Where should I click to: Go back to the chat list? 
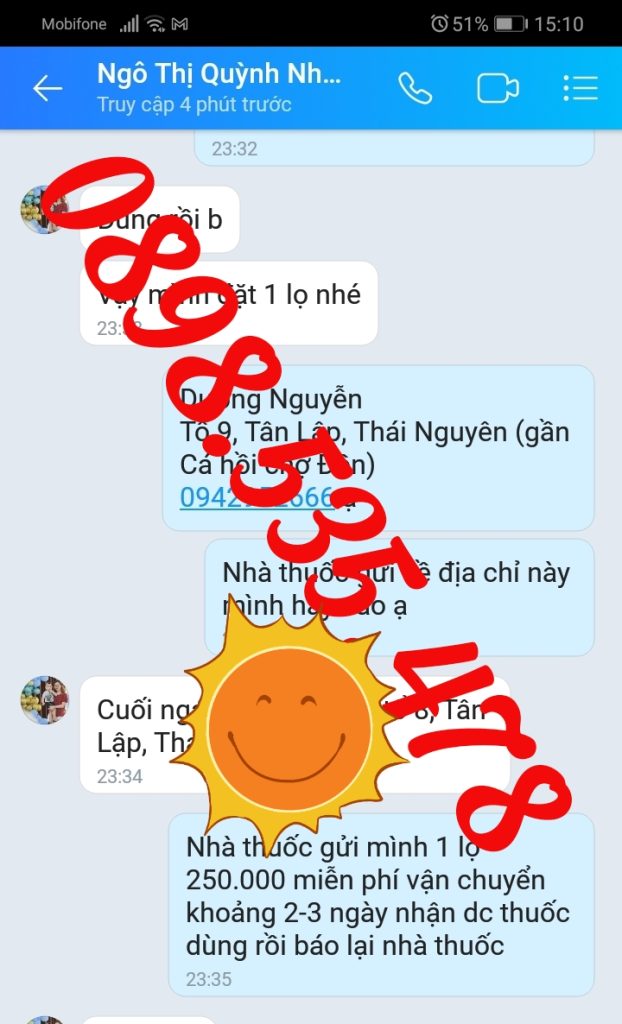(x=47, y=88)
